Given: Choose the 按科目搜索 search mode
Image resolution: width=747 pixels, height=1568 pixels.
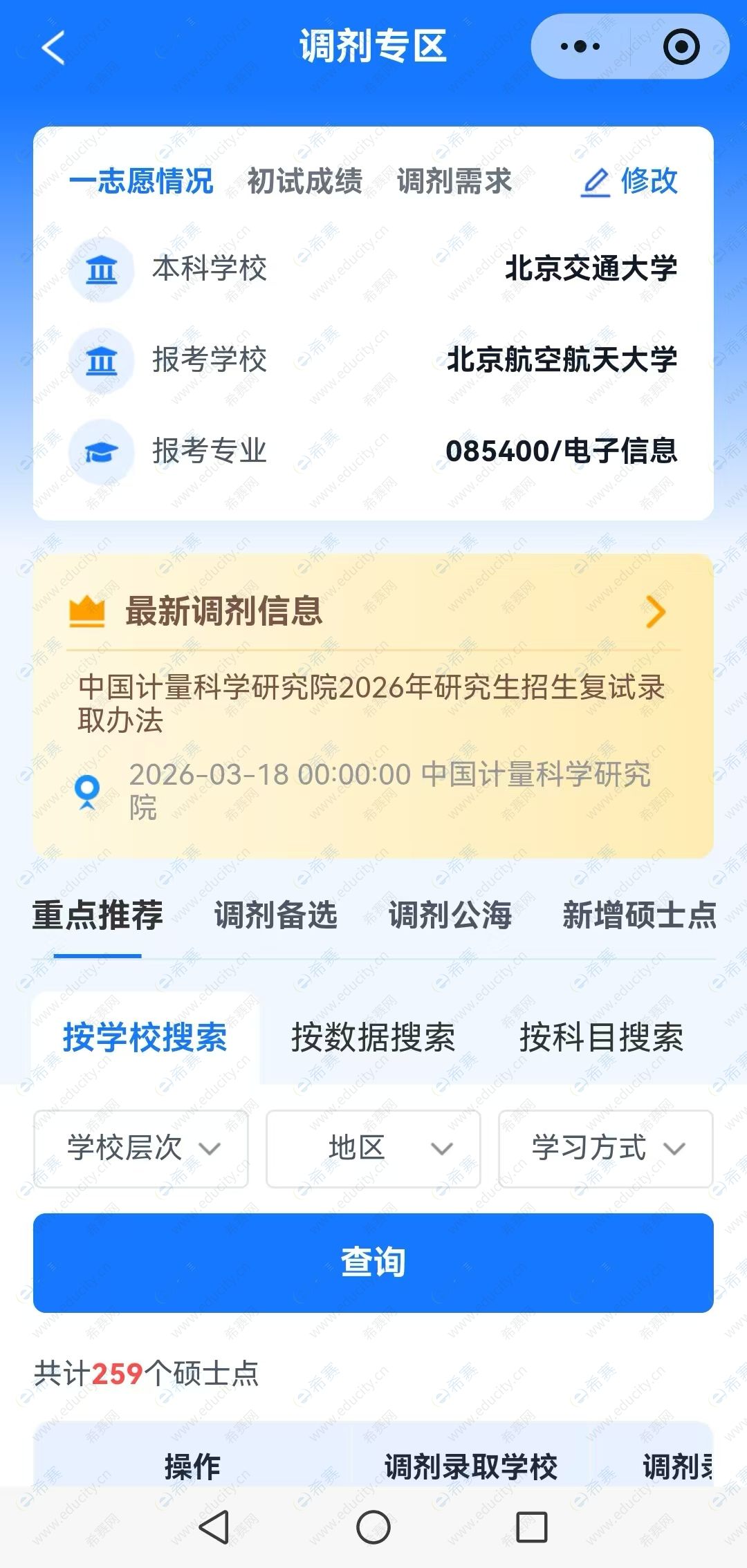Looking at the screenshot, I should point(601,1038).
